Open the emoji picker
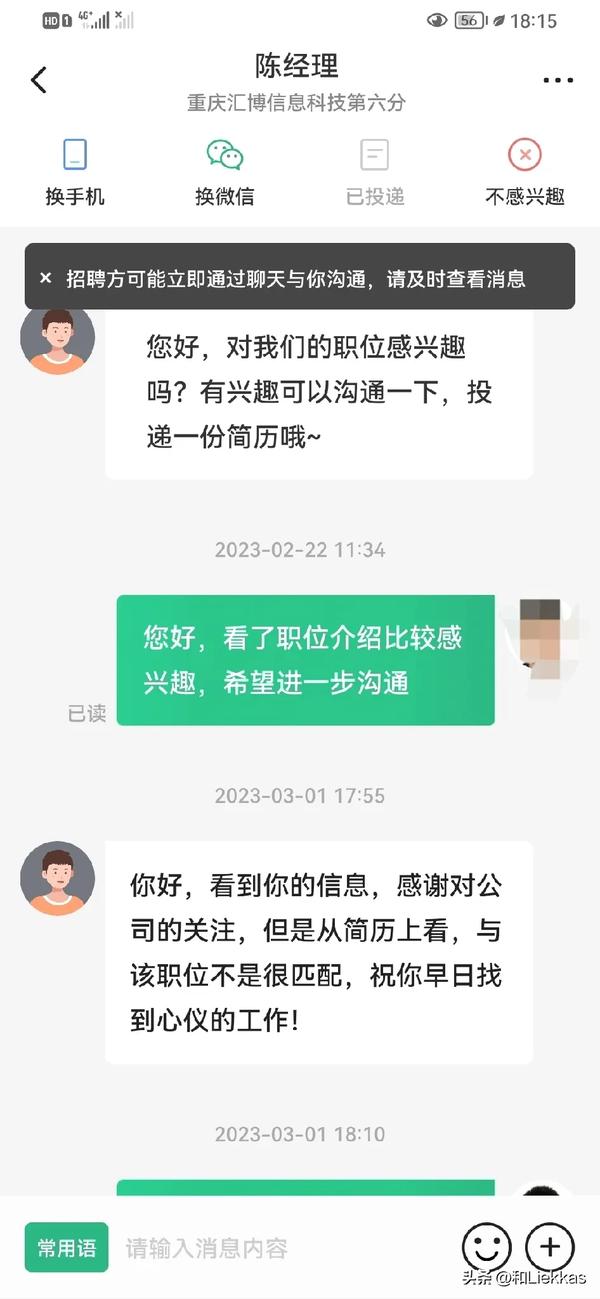600x1299 pixels. point(486,1247)
